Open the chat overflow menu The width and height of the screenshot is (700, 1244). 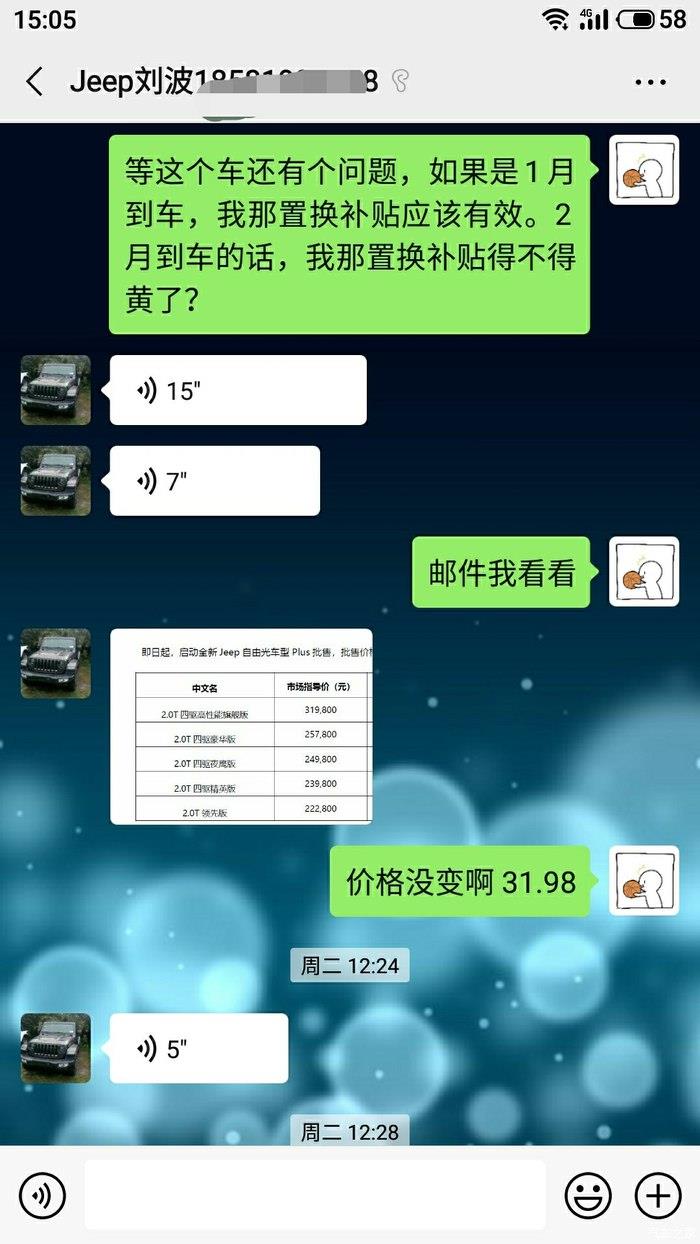[650, 82]
